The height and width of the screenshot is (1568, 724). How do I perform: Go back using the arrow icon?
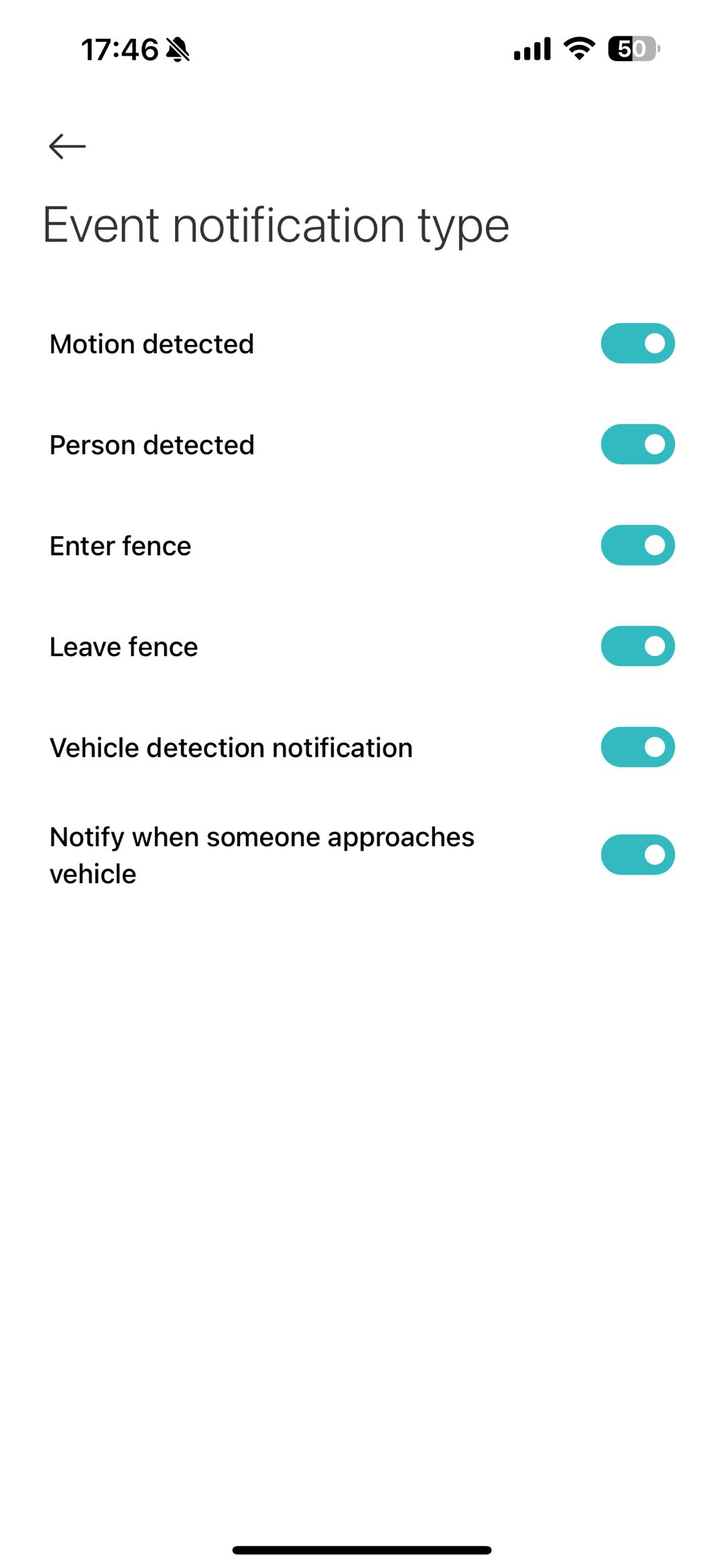pos(67,146)
